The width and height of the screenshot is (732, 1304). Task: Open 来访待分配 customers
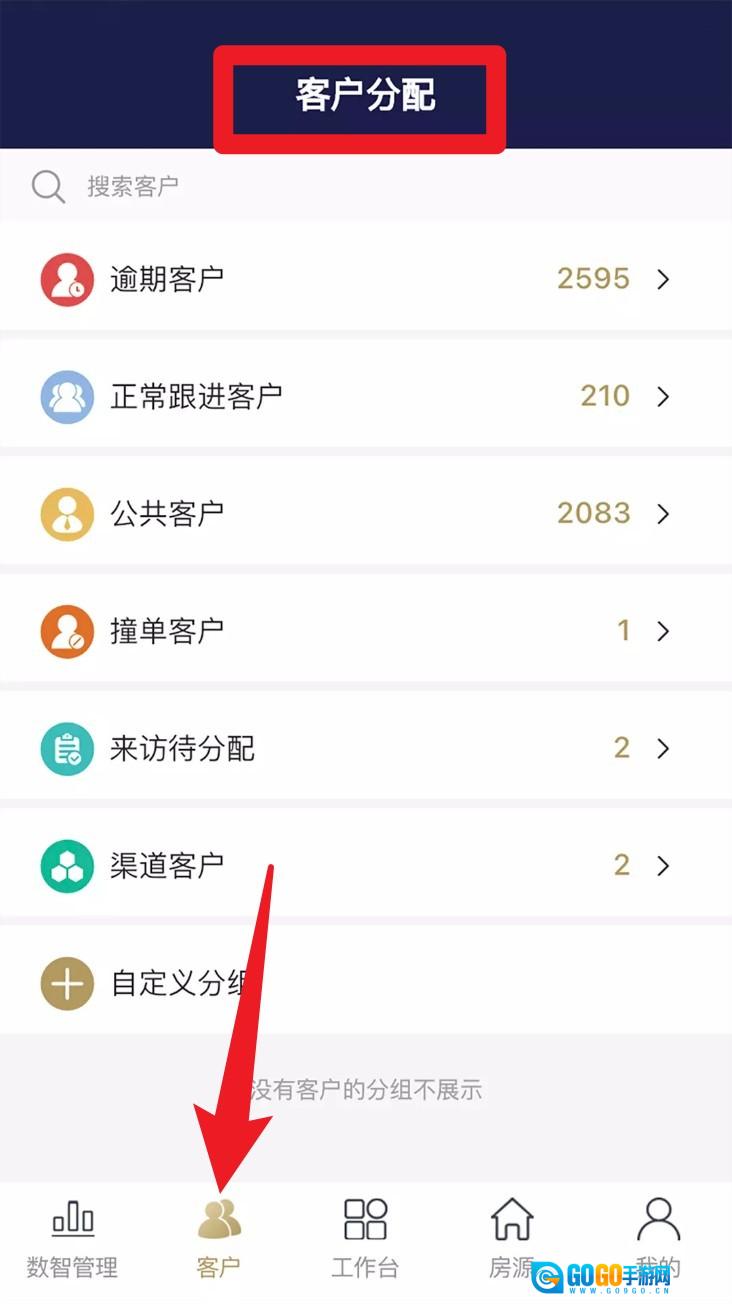(366, 748)
